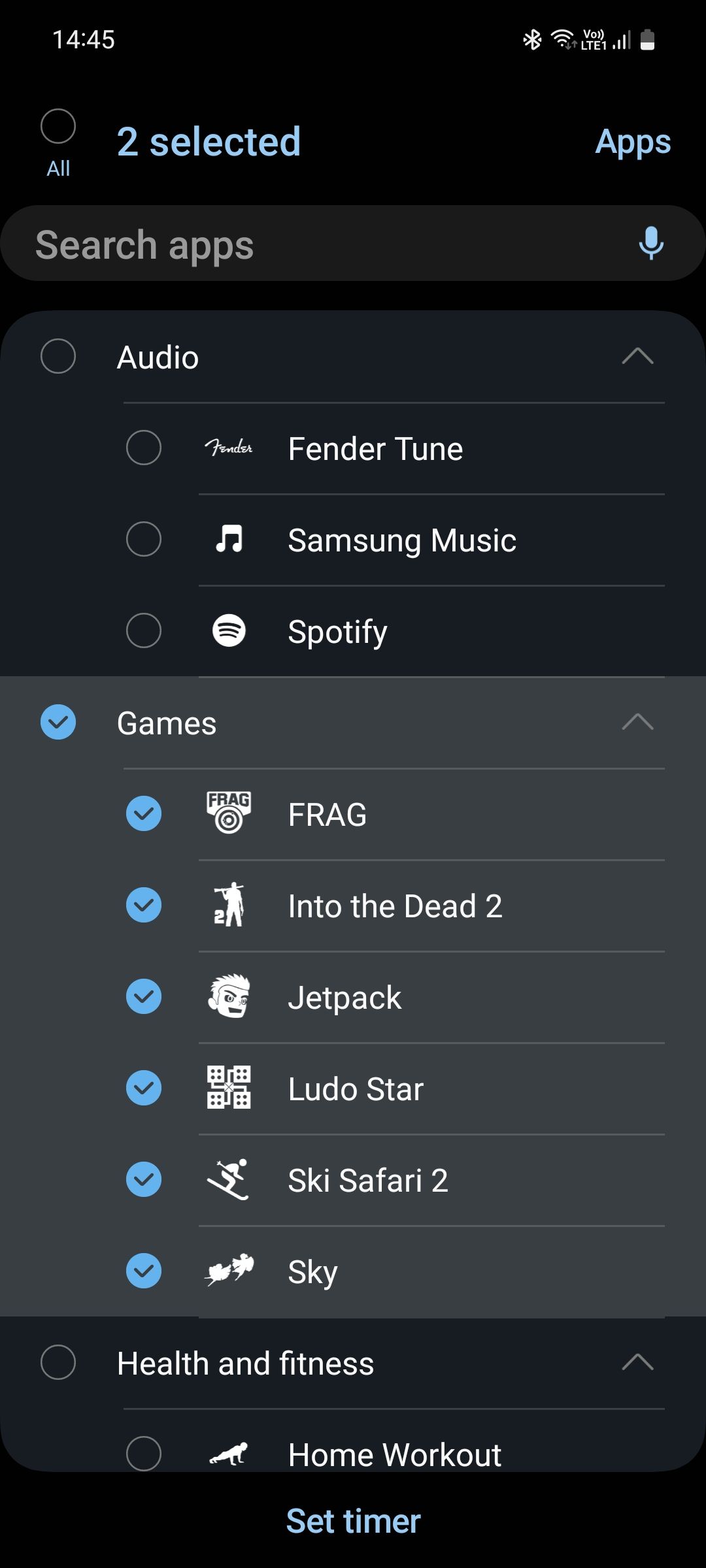Select the All checkbox at top
This screenshot has width=706, height=1568.
[x=58, y=126]
